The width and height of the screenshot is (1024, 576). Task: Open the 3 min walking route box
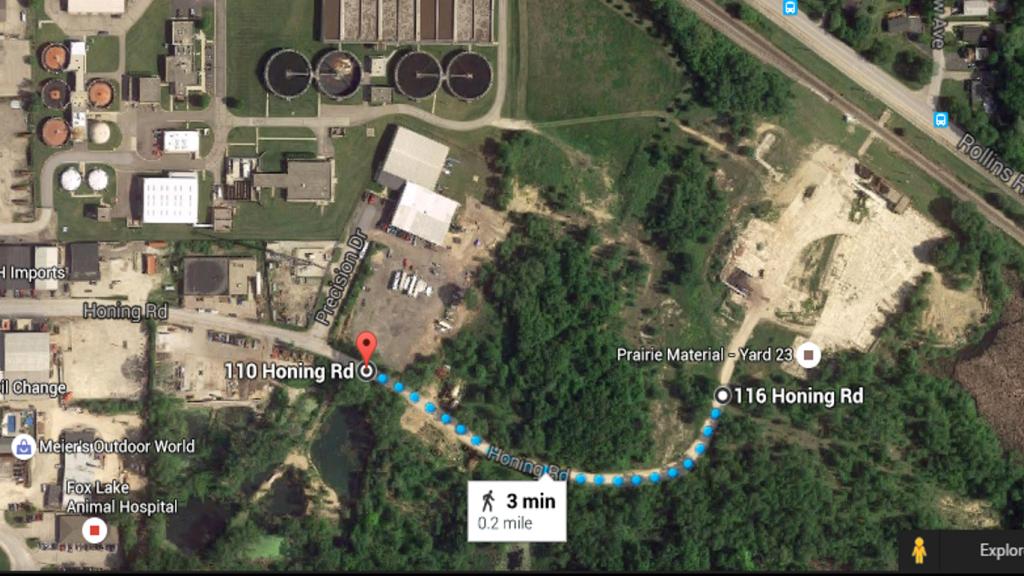click(x=517, y=510)
